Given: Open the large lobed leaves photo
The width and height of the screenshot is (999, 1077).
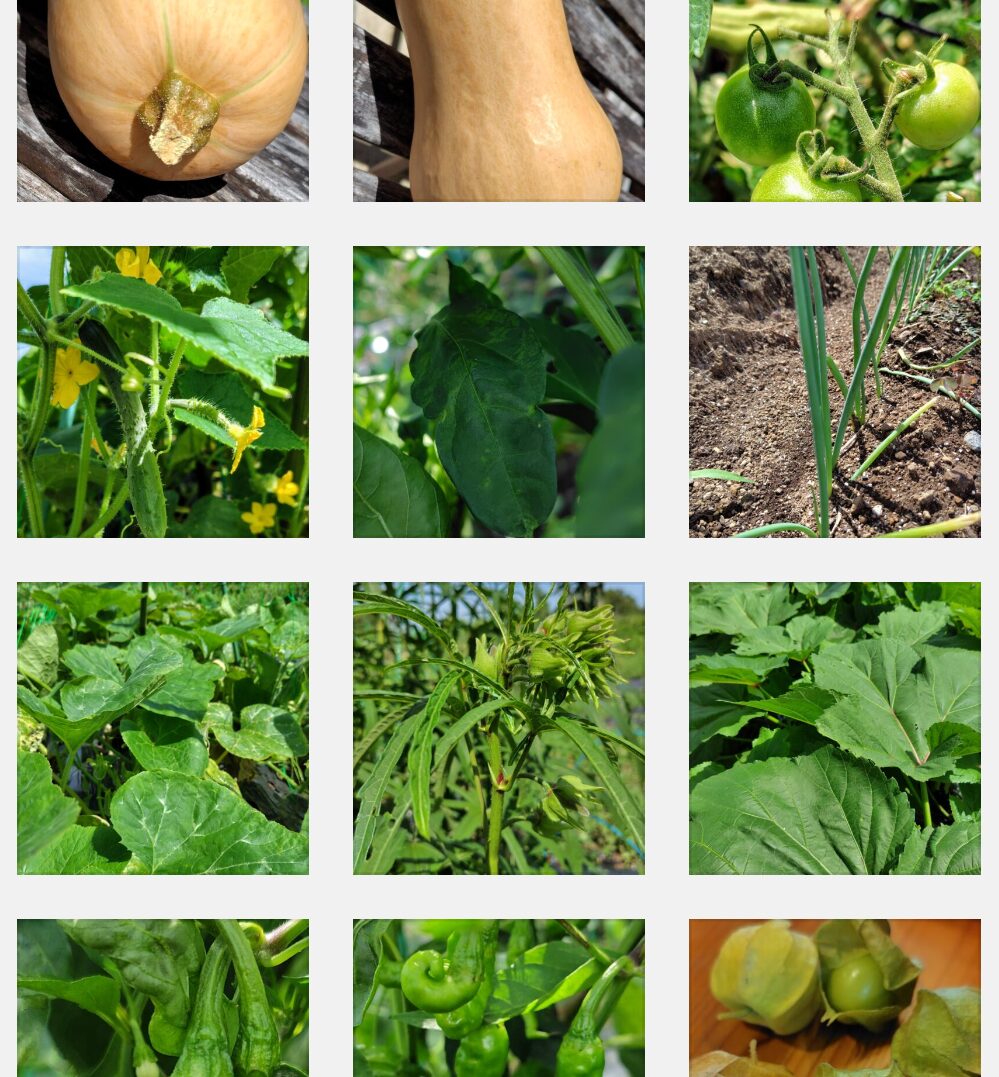Looking at the screenshot, I should click(834, 728).
